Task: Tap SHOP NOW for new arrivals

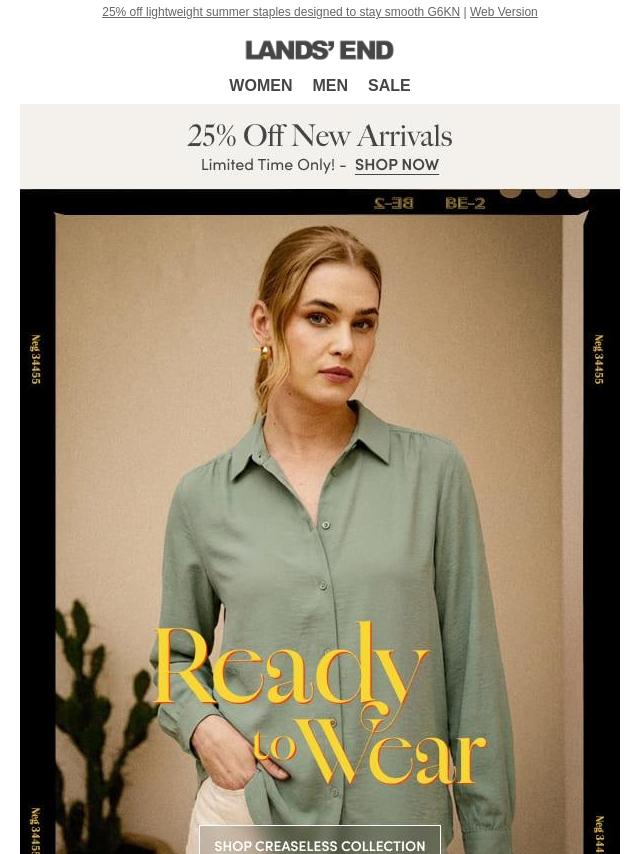Action: coord(396,165)
